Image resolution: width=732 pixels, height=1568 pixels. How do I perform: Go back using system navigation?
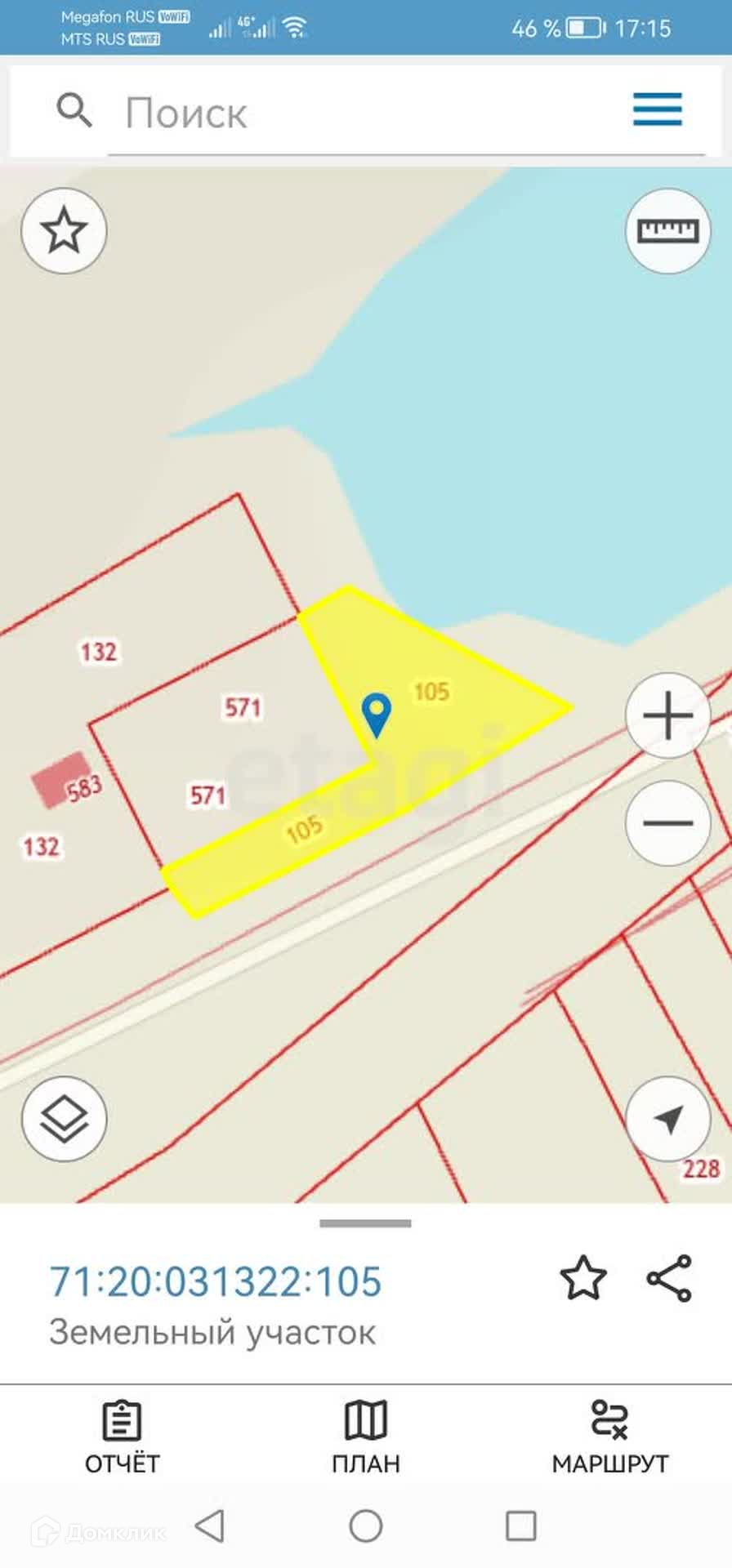click(210, 1526)
